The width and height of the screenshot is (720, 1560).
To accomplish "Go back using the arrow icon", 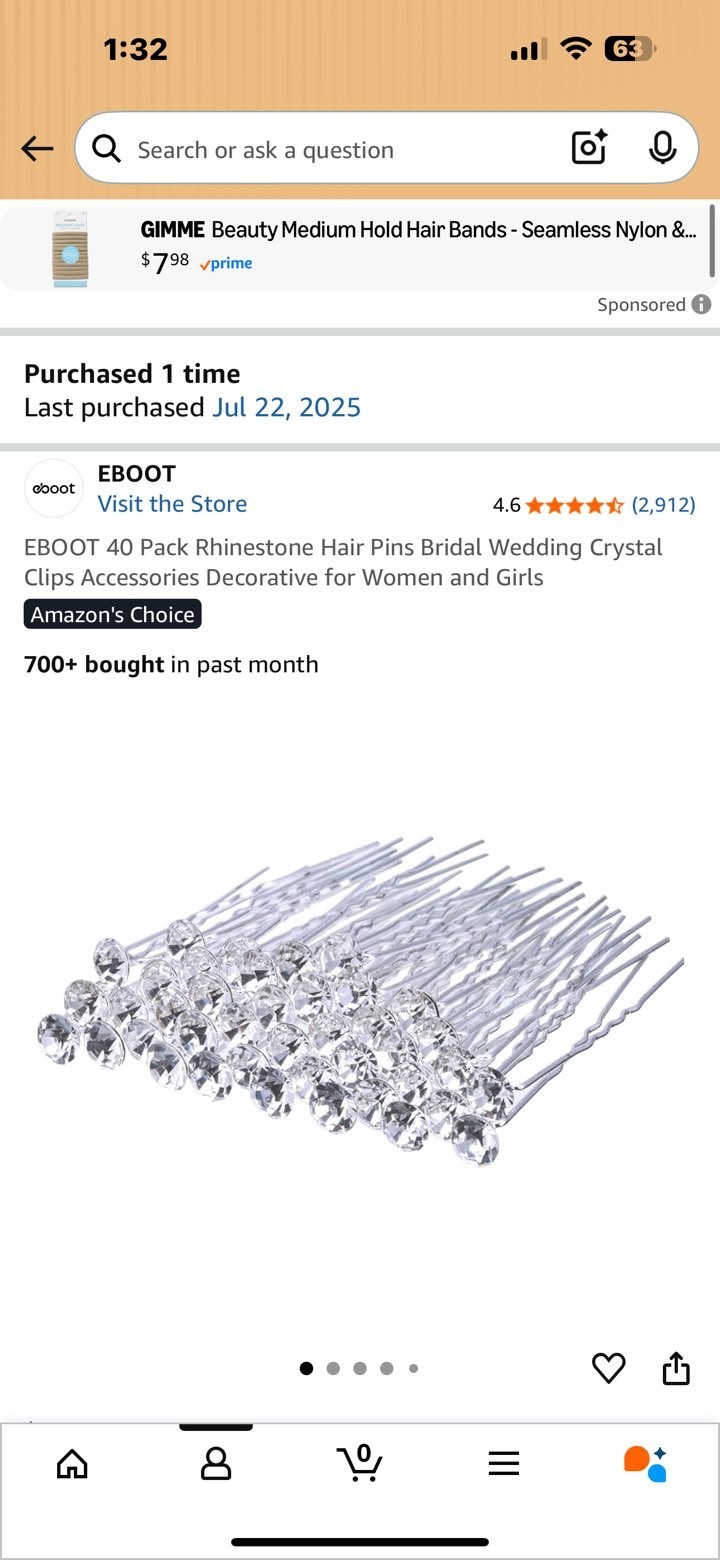I will (x=37, y=149).
